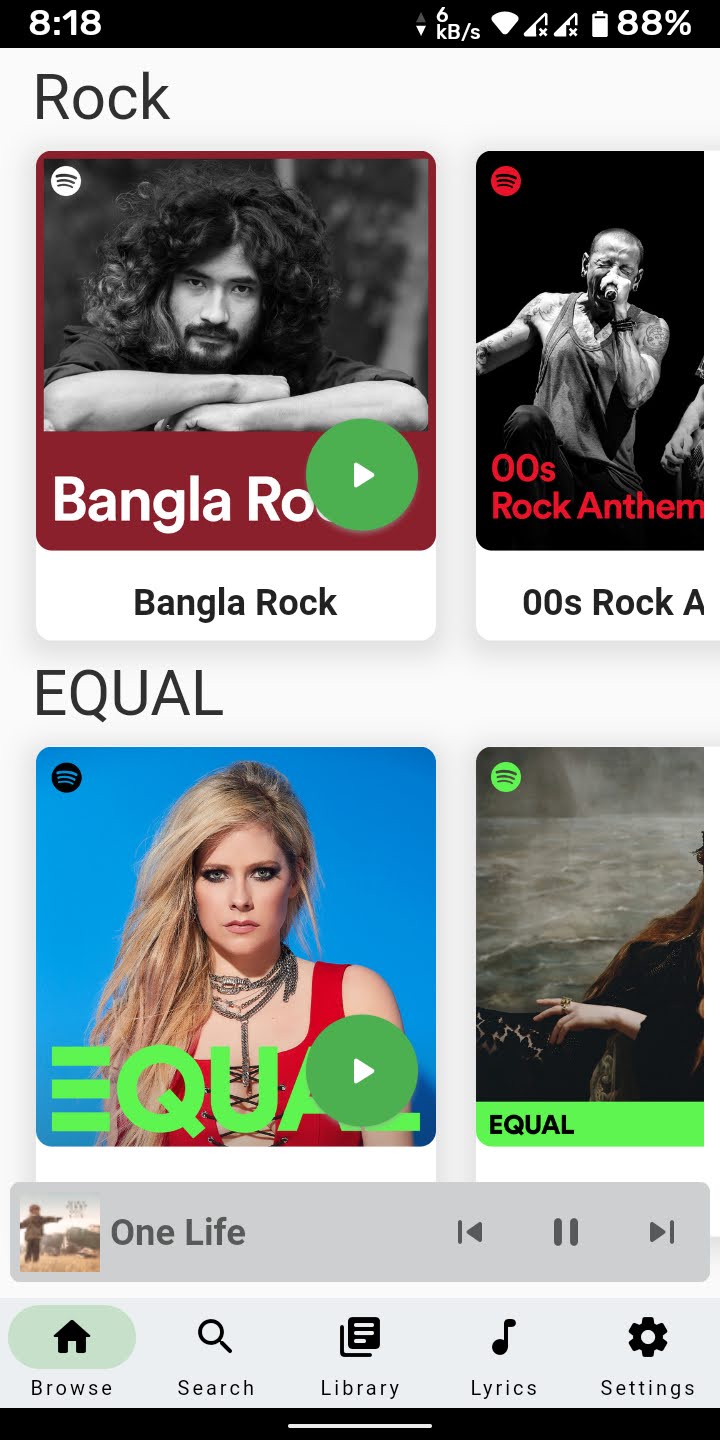The height and width of the screenshot is (1440, 720).
Task: Skip to the previous track
Action: [x=469, y=1232]
